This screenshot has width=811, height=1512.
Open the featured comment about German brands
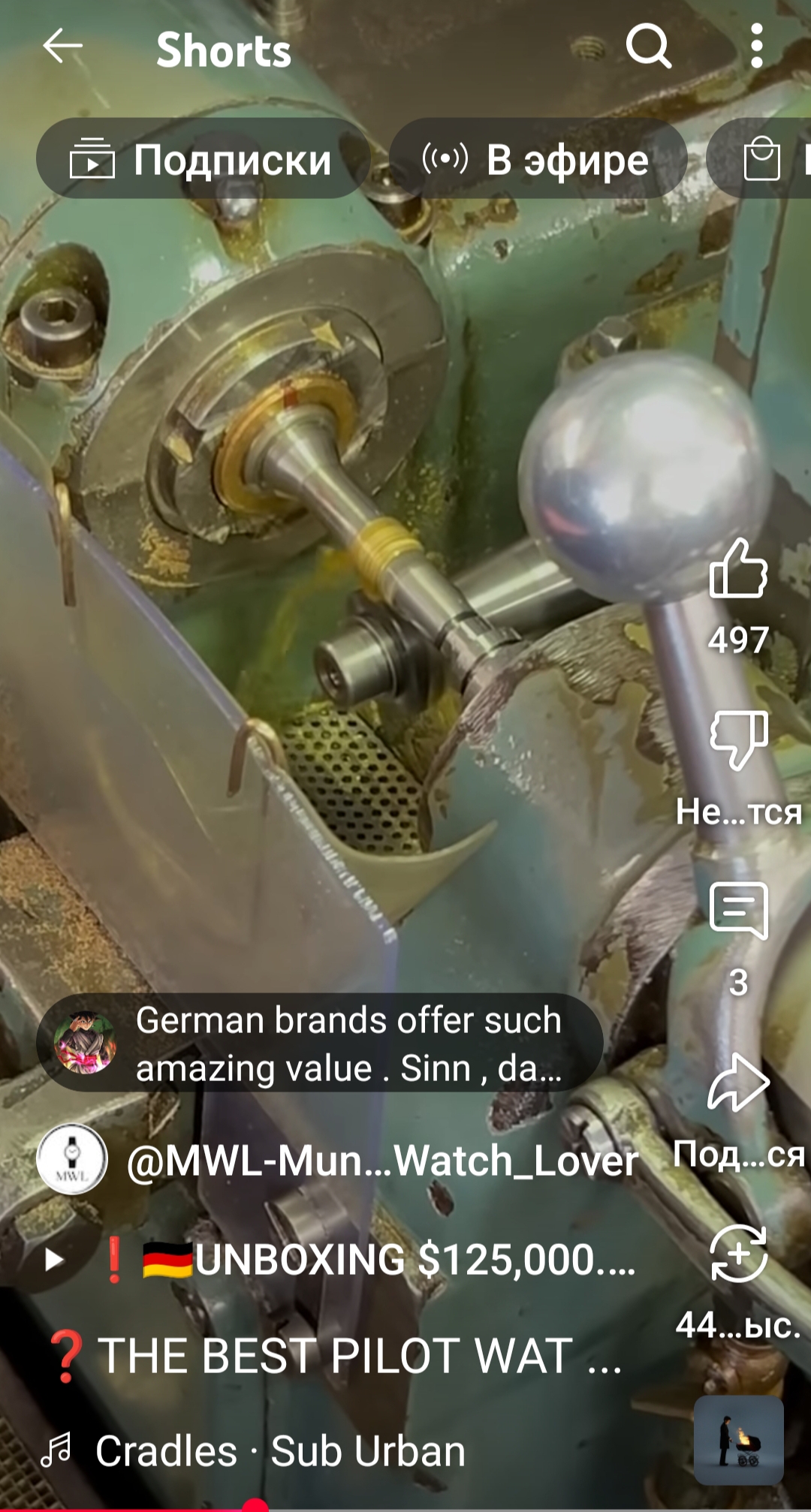coord(320,1044)
